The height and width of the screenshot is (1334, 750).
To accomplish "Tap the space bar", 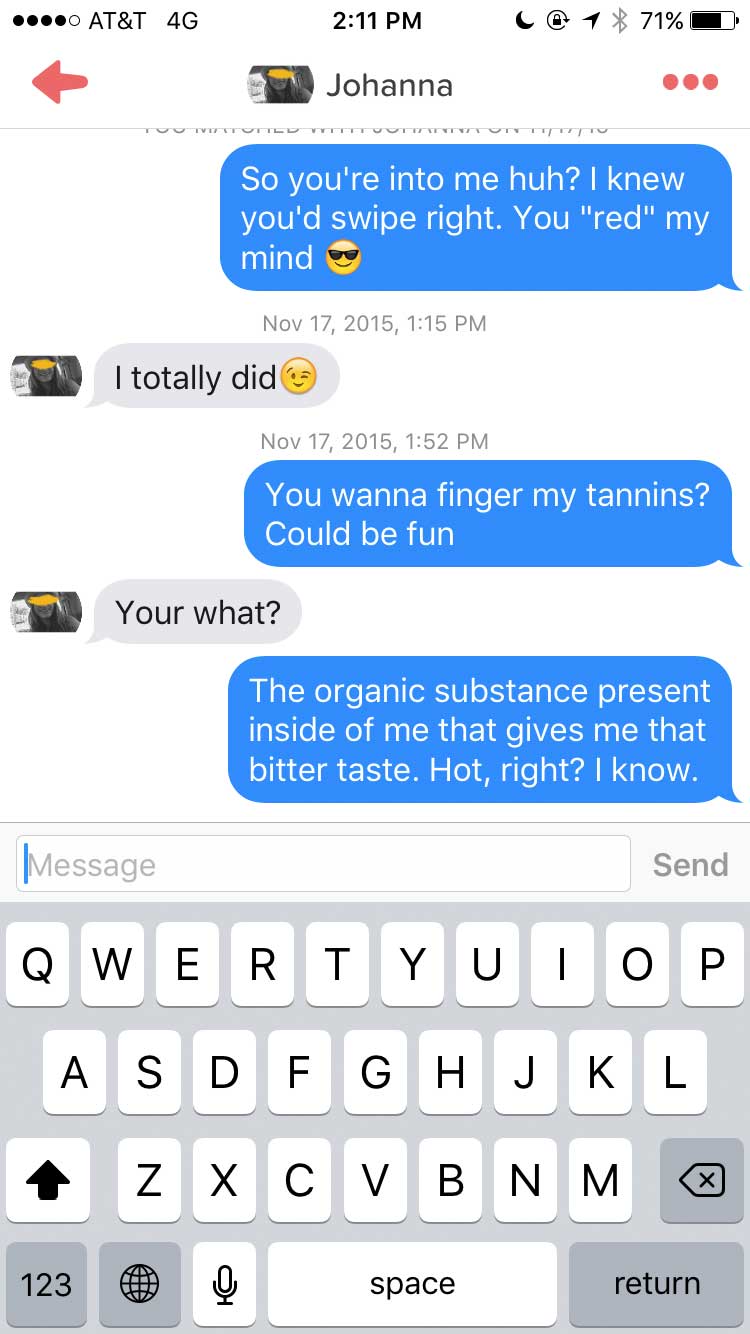I will 412,1284.
